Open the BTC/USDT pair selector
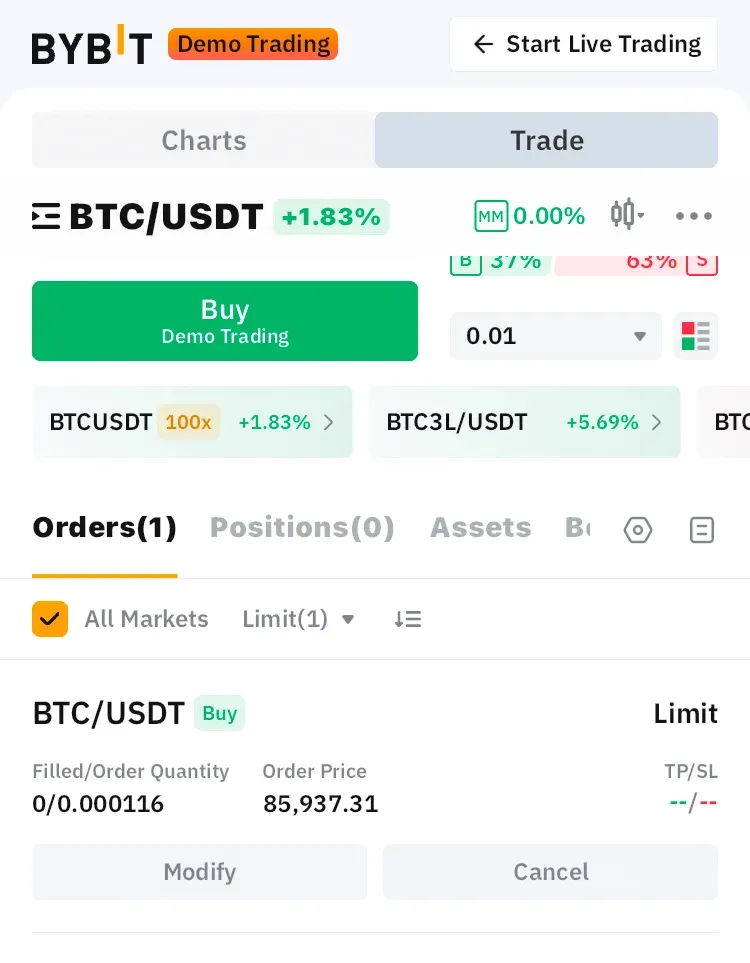 [x=148, y=217]
